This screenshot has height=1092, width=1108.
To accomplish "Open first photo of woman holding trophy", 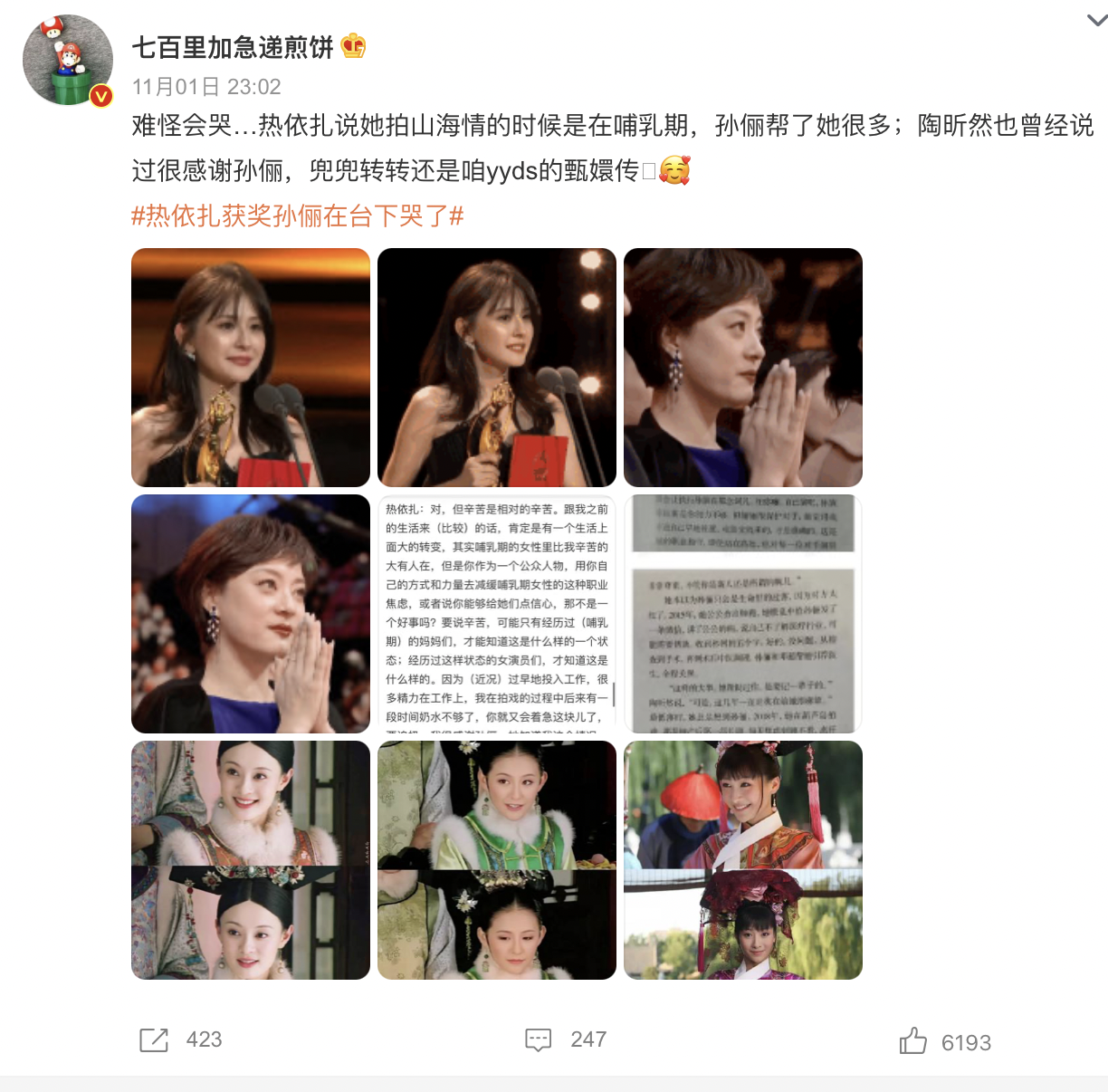I will [x=251, y=368].
